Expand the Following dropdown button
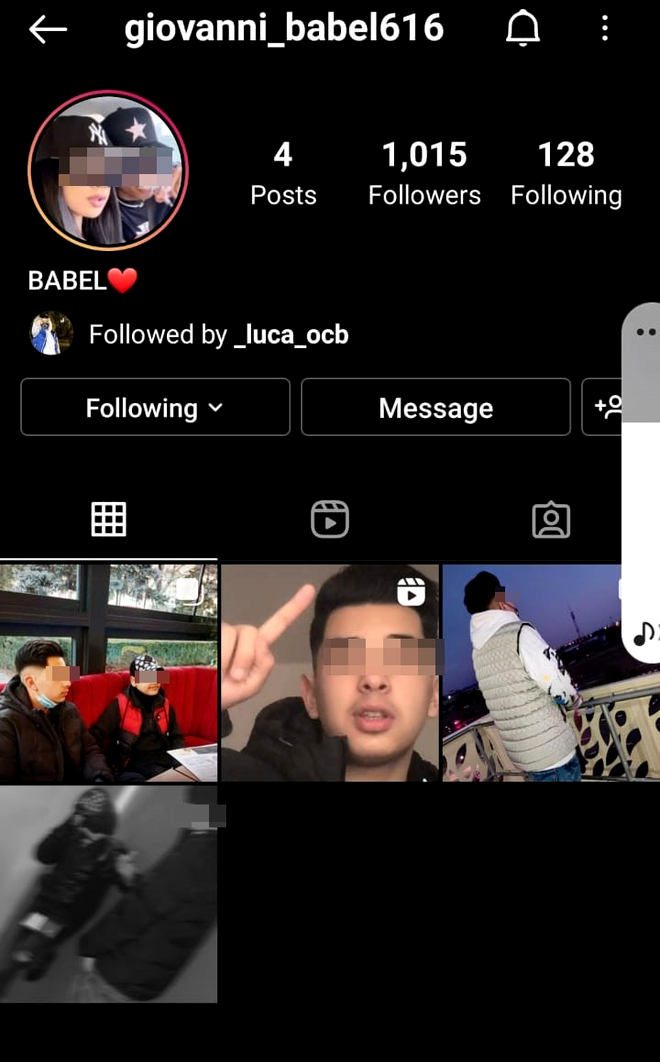The width and height of the screenshot is (660, 1062). (155, 407)
